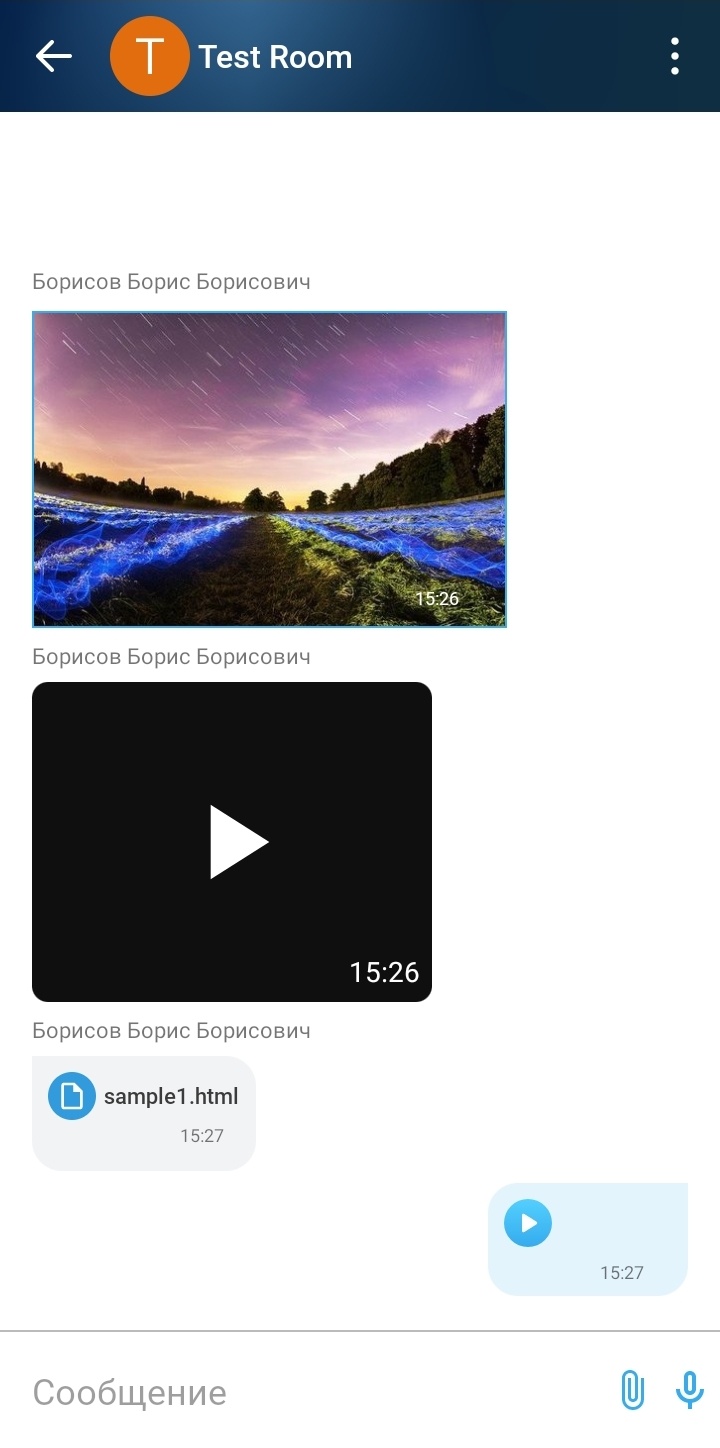Open the starry sky photo message
The width and height of the screenshot is (720, 1448).
pyautogui.click(x=269, y=469)
